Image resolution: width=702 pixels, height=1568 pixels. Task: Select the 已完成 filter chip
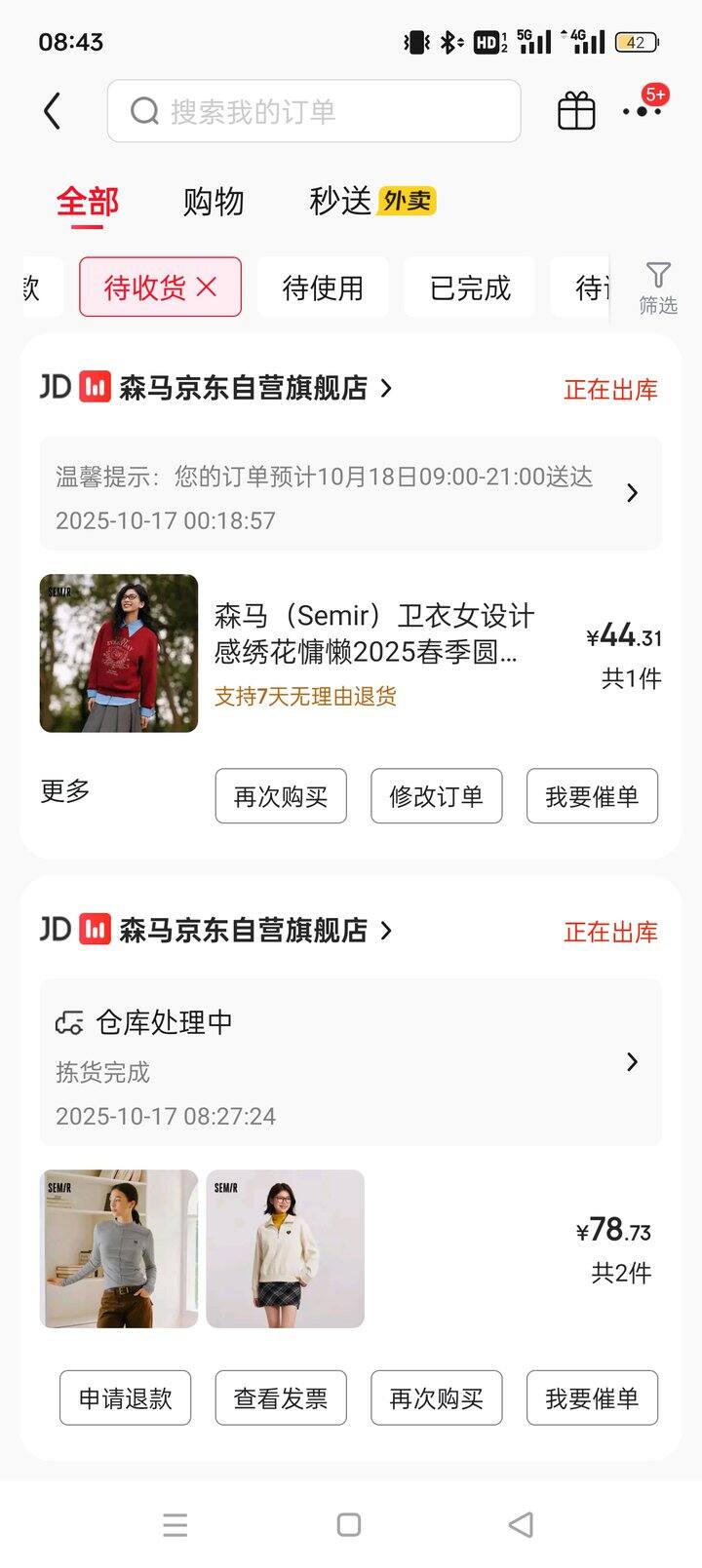(x=469, y=287)
